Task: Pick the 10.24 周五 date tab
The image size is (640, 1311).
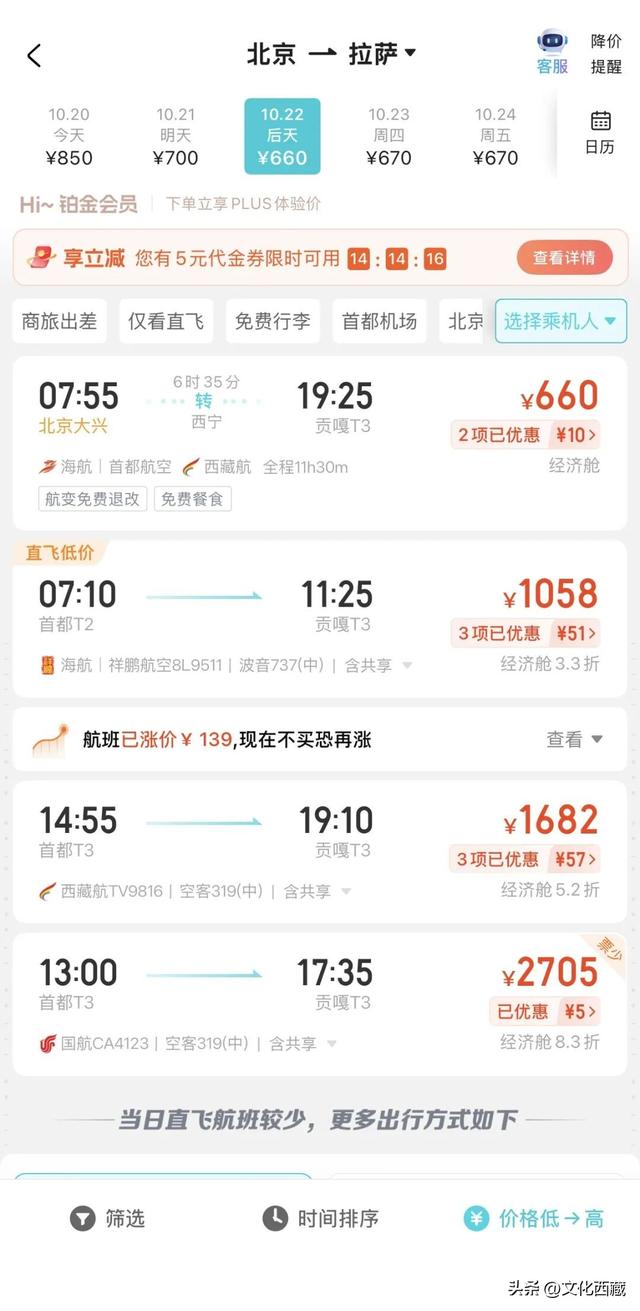Action: click(x=496, y=137)
